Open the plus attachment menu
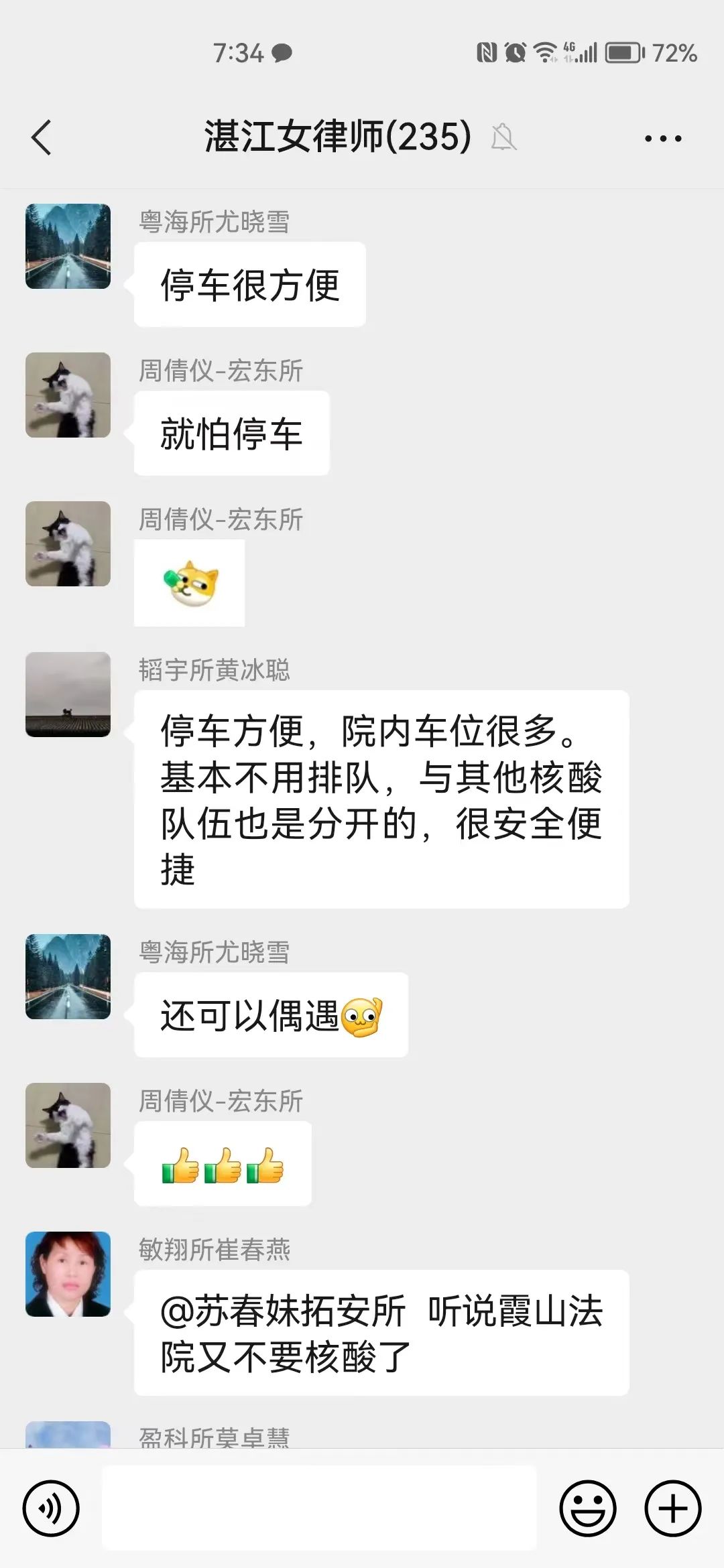724x1568 pixels. click(672, 1508)
